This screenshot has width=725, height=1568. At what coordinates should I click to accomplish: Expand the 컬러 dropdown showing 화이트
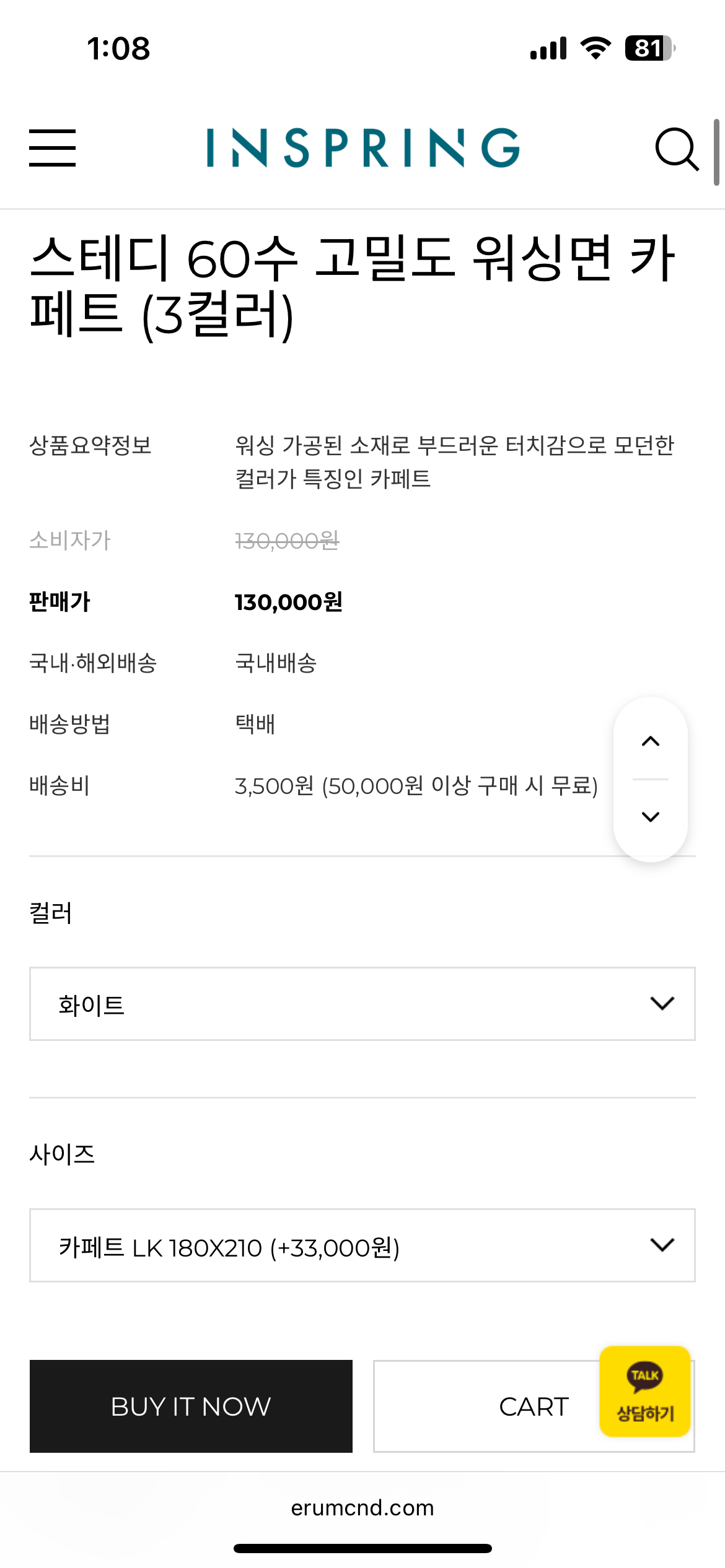pyautogui.click(x=362, y=1004)
